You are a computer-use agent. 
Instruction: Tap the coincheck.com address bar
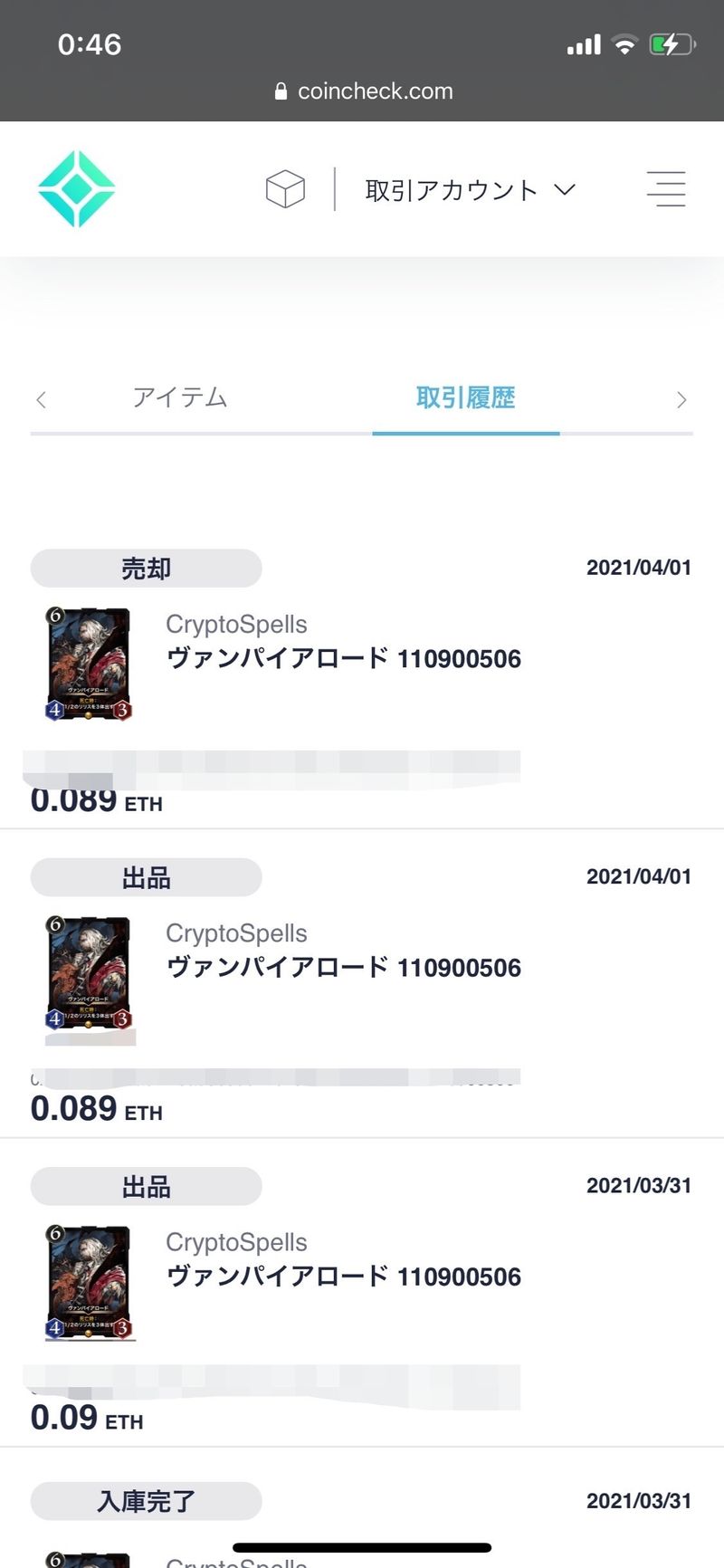click(x=363, y=91)
